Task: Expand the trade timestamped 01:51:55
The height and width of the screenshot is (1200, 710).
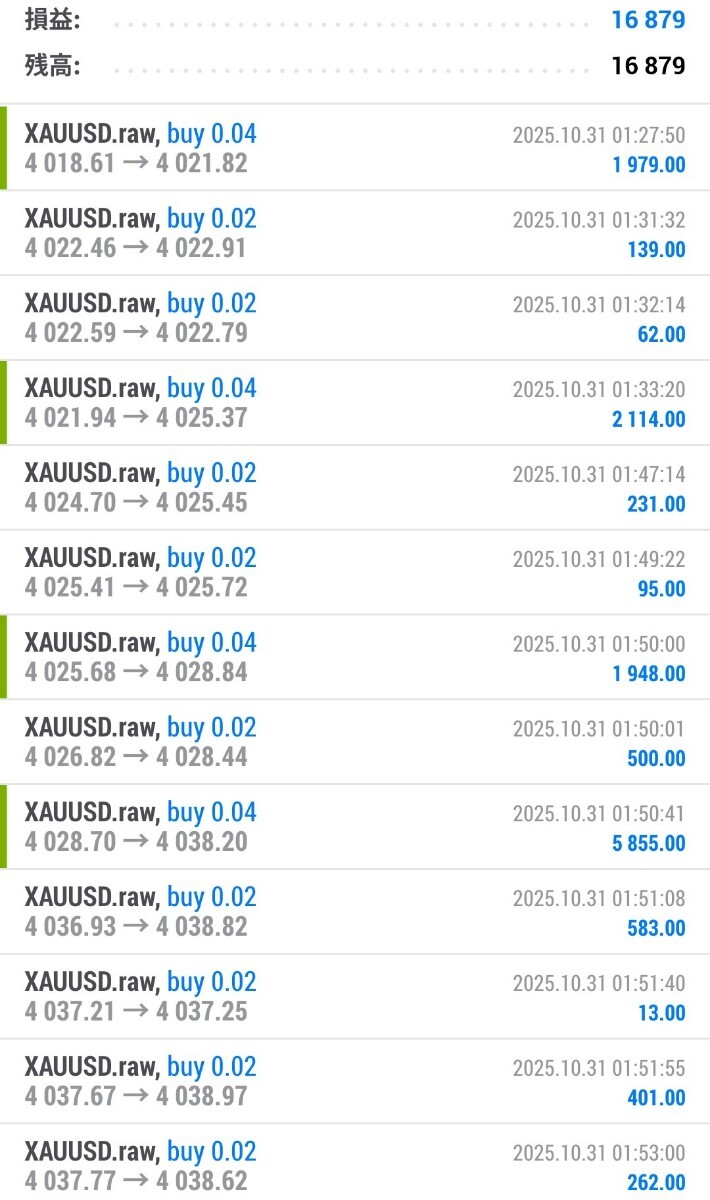Action: (355, 1081)
